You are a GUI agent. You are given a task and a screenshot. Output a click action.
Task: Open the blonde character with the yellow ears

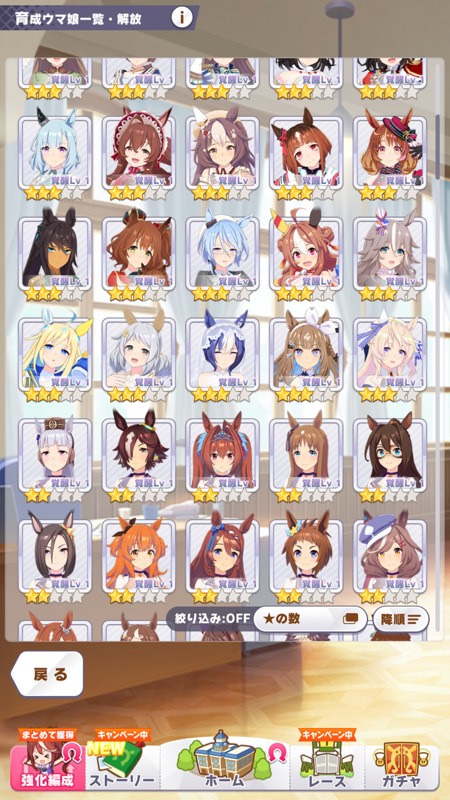tap(55, 355)
